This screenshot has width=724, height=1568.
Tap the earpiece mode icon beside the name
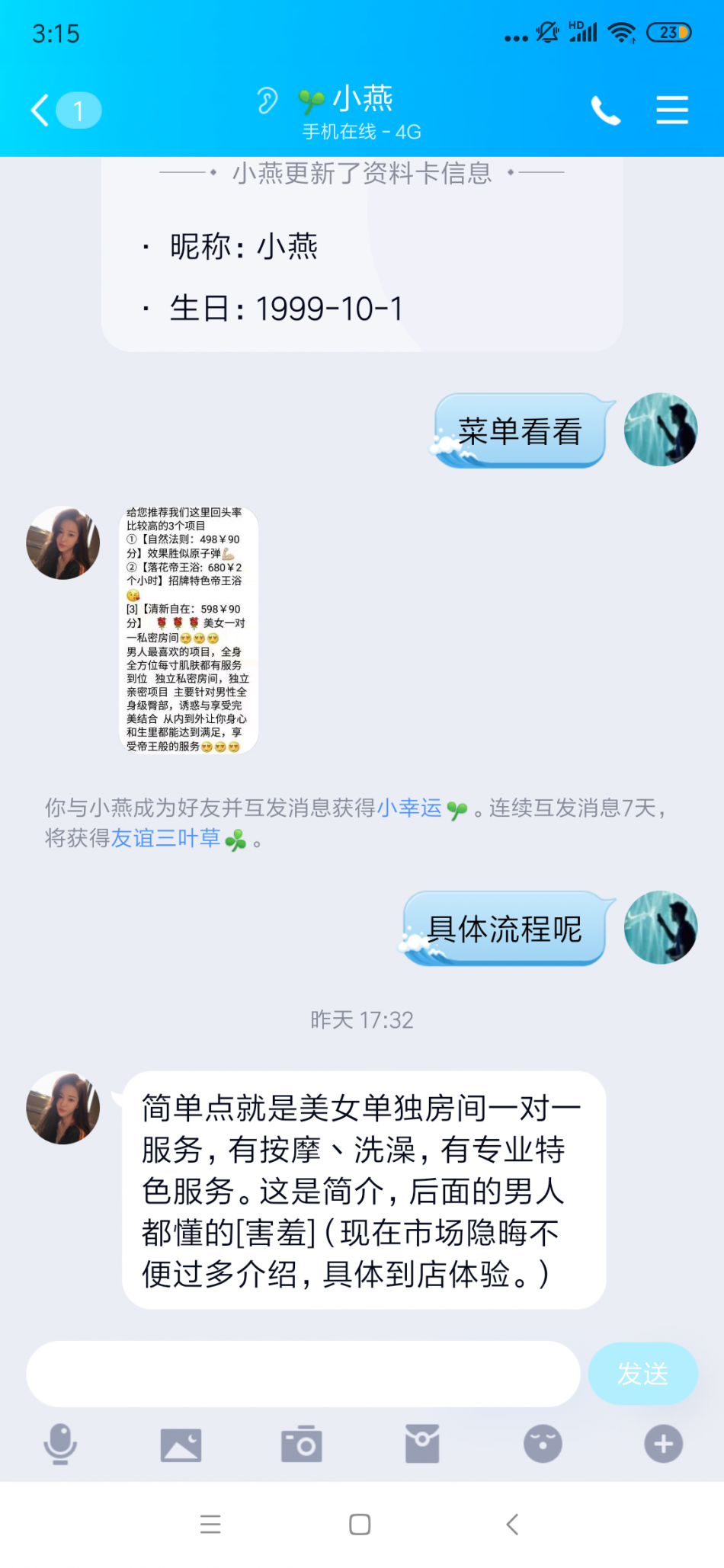pyautogui.click(x=267, y=101)
